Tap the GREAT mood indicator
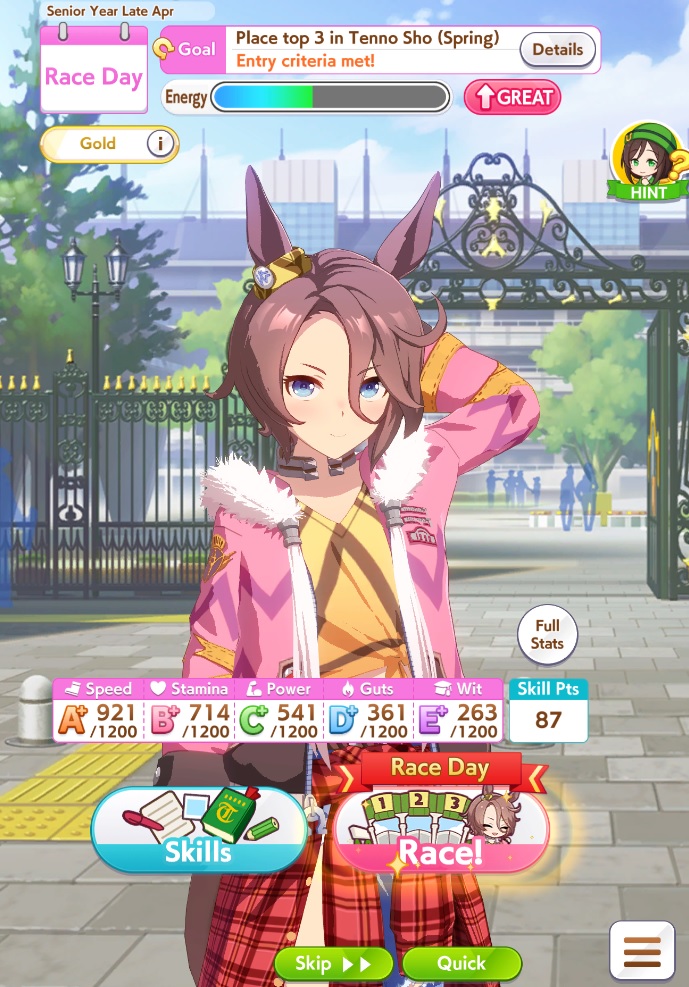Viewport: 689px width, 987px height. tap(512, 97)
